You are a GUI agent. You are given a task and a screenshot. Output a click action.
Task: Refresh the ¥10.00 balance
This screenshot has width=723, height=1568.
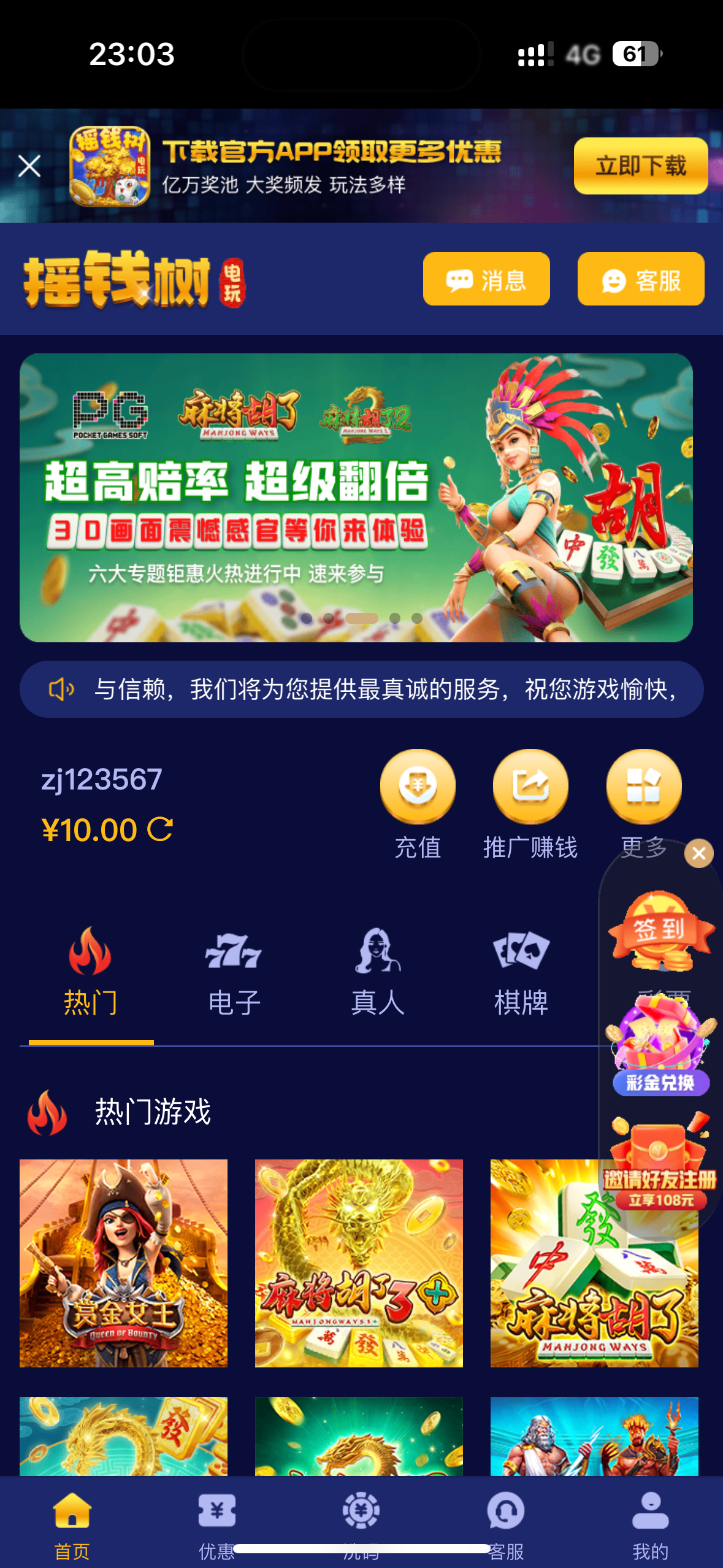[161, 829]
